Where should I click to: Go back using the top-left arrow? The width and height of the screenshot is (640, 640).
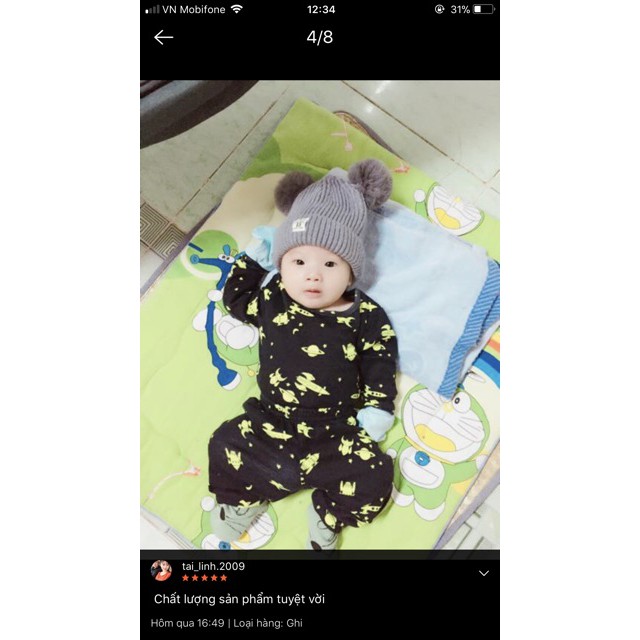[164, 37]
